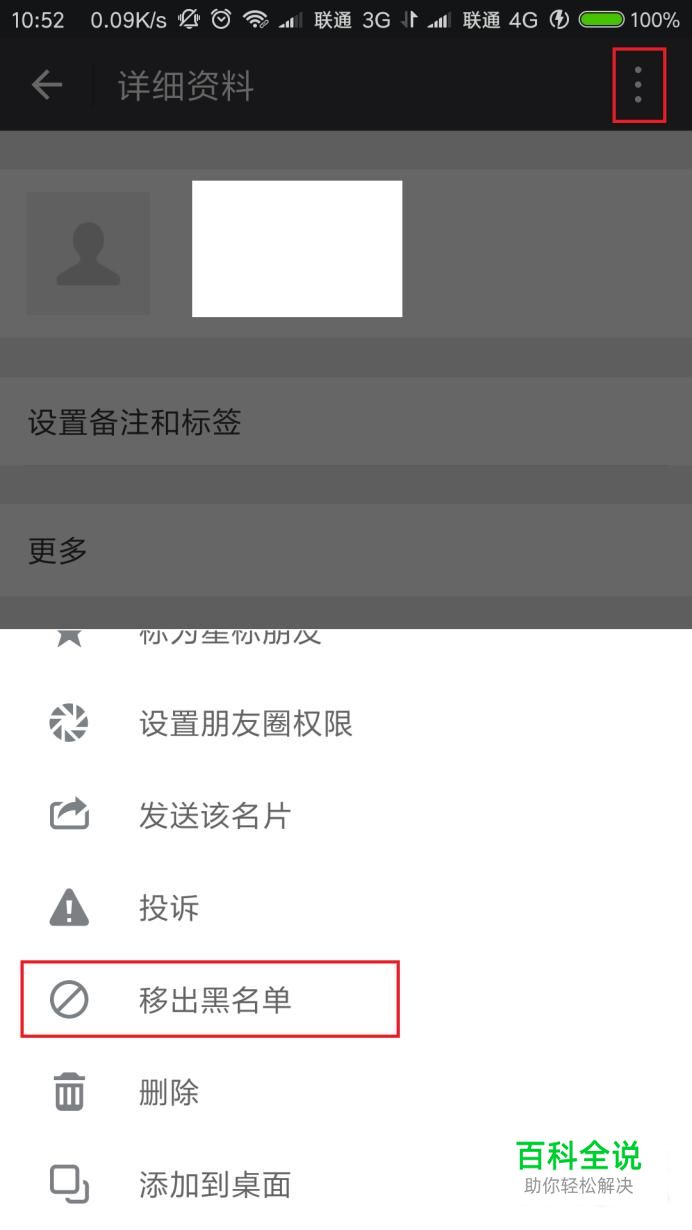Screen dimensions: 692x1230
Task: Choose 投诉 to report this contact
Action: pos(169,908)
